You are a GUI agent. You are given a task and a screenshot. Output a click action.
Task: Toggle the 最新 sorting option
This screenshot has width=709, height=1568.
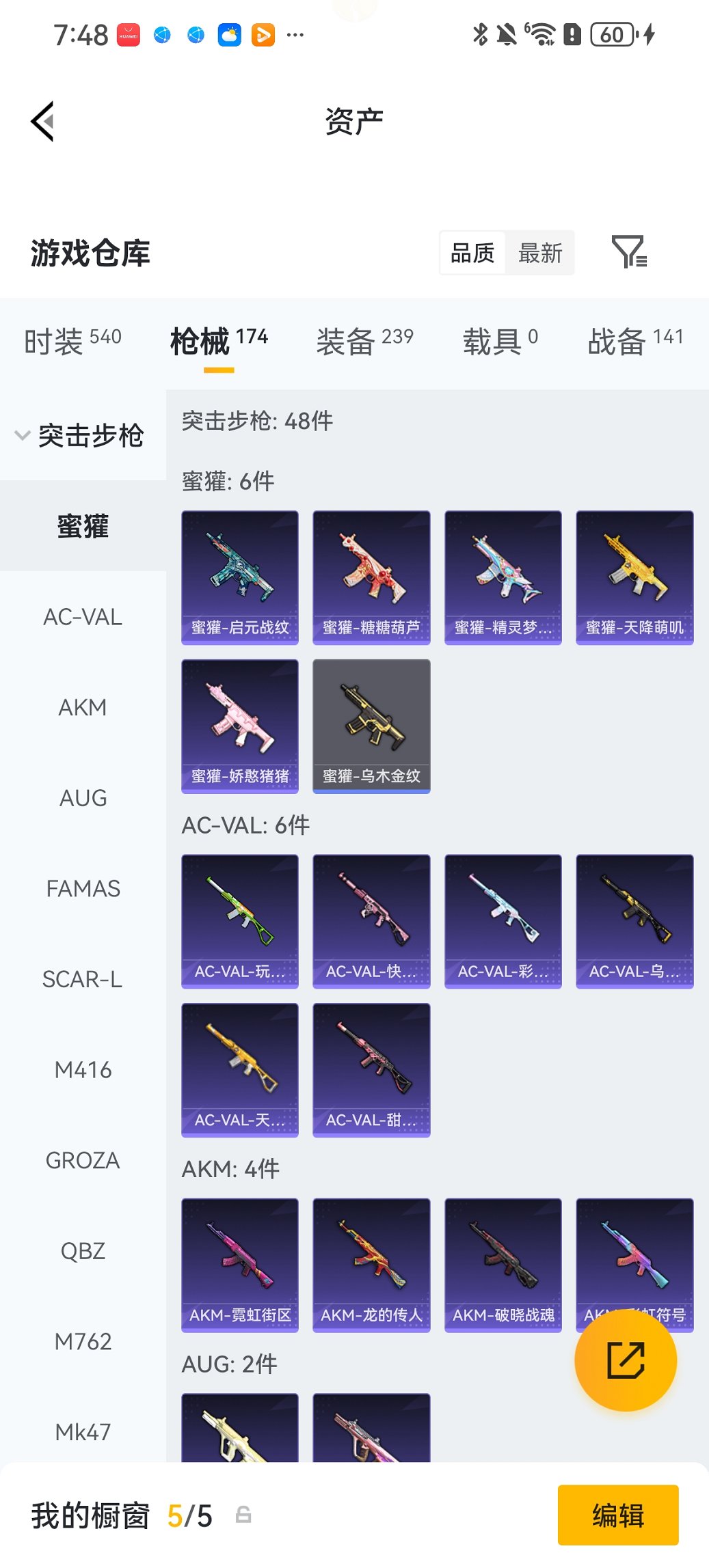point(541,252)
